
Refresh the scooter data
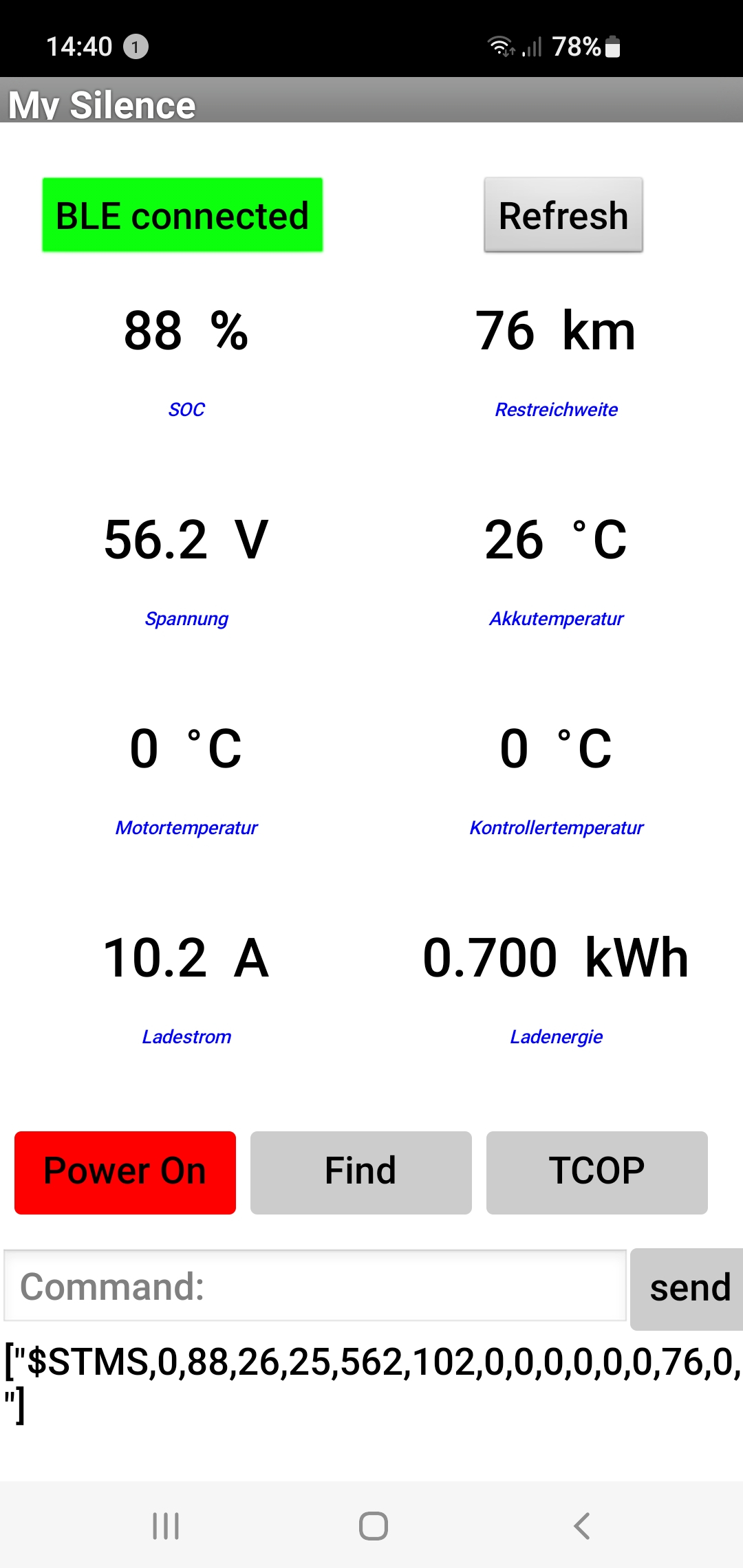(x=563, y=215)
